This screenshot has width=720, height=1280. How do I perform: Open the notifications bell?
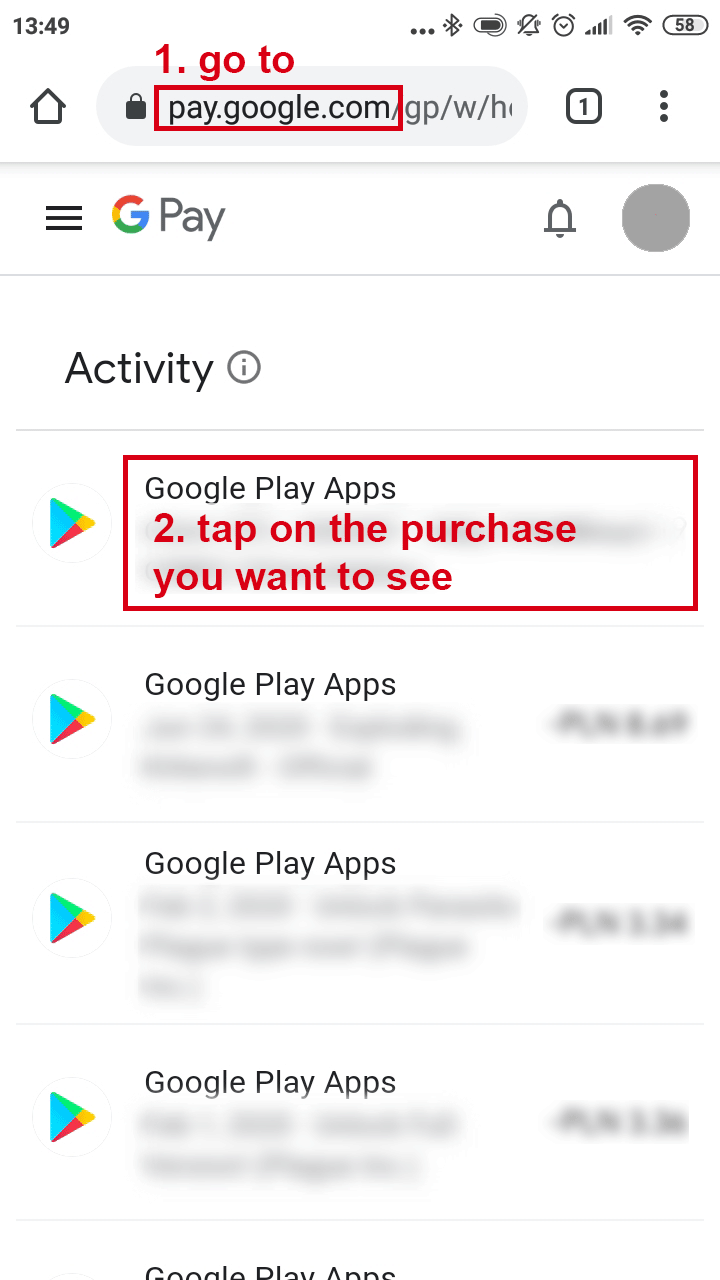click(x=560, y=218)
